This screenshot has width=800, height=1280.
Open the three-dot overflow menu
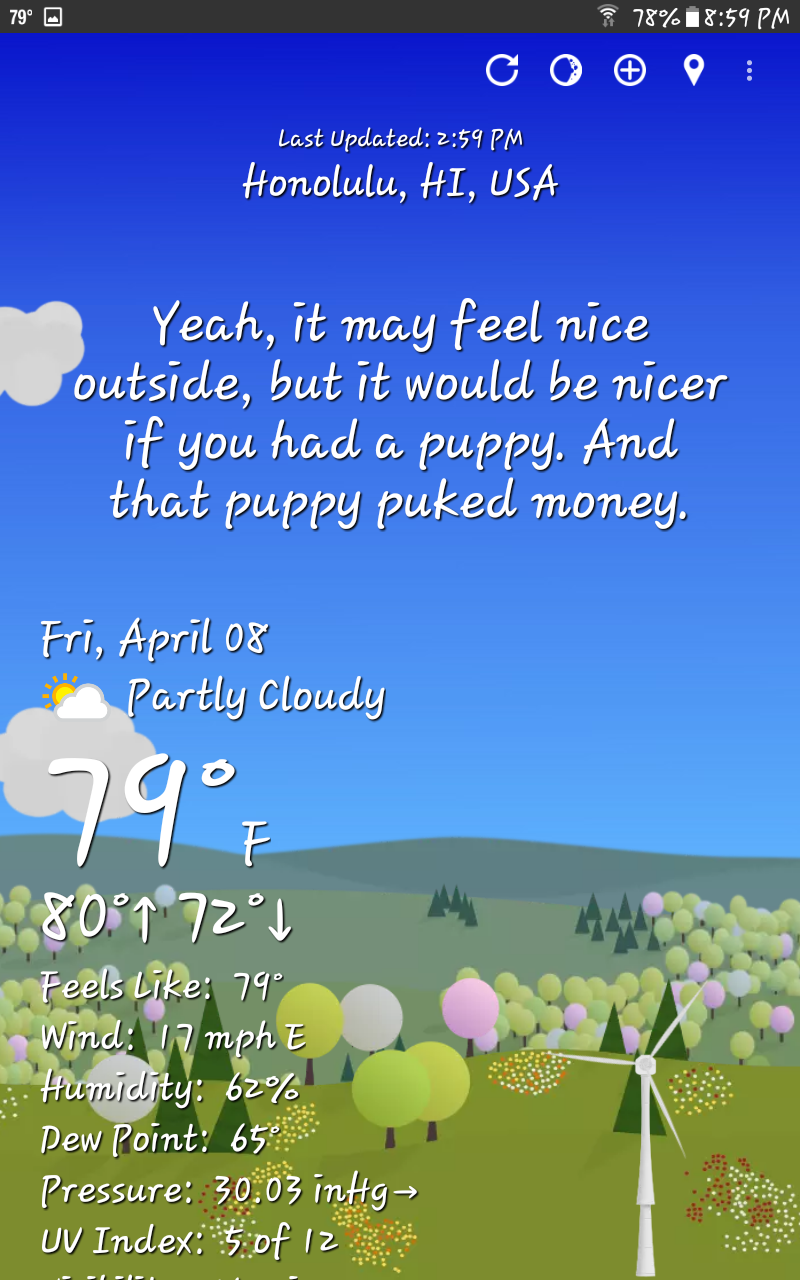pos(749,70)
